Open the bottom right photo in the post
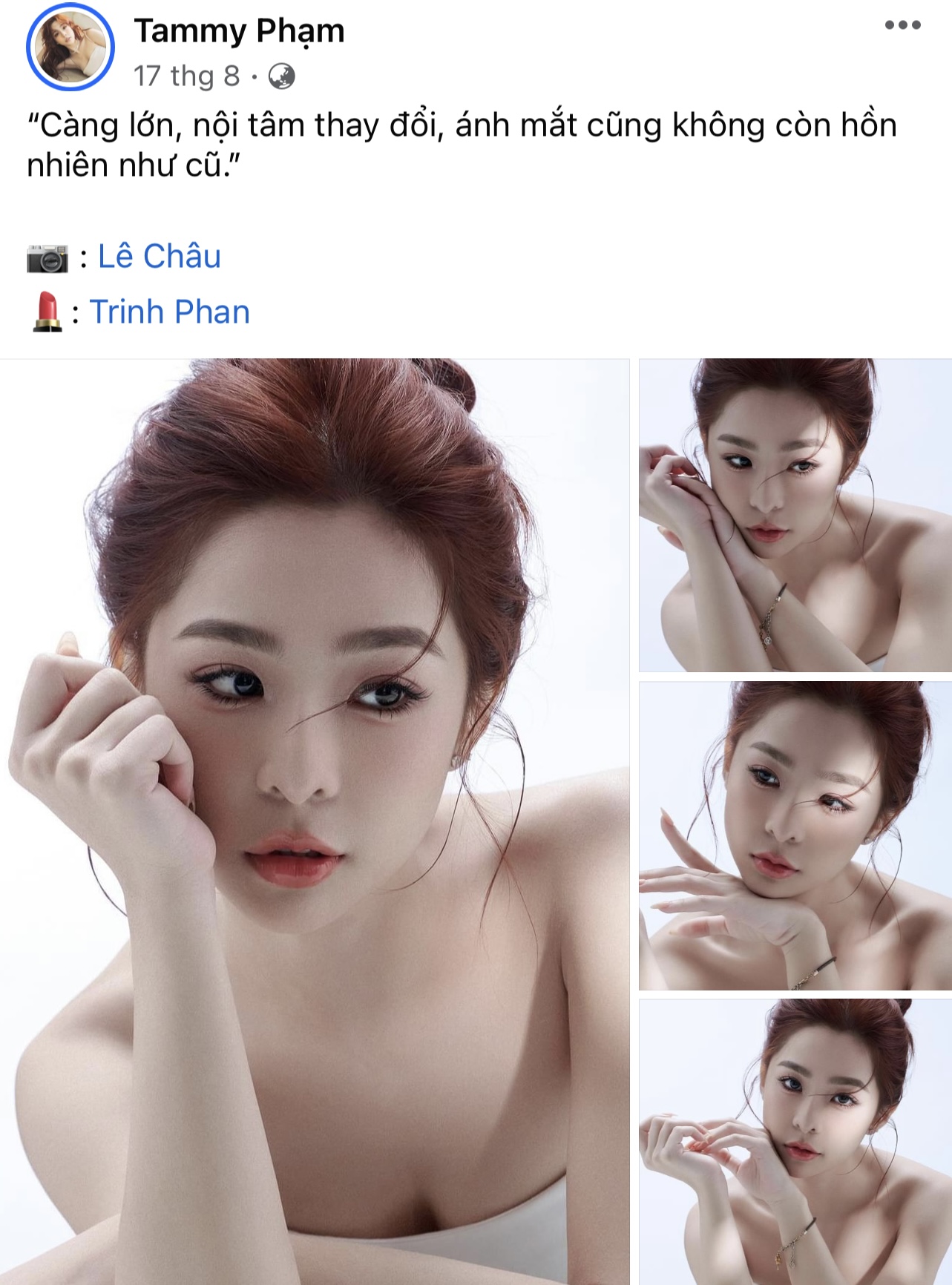Screen dimensions: 952x1285 795,1141
